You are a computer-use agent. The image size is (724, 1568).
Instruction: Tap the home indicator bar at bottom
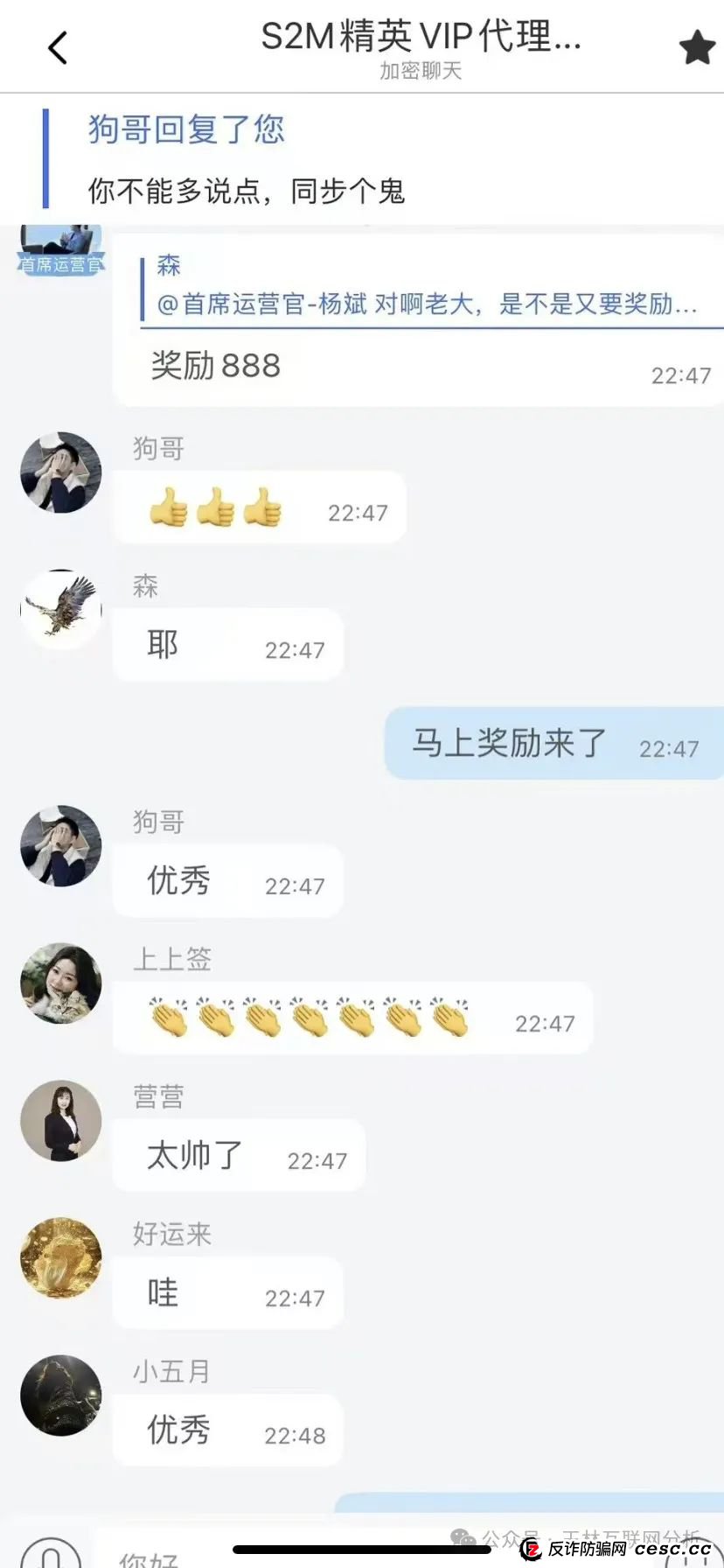point(362,1550)
